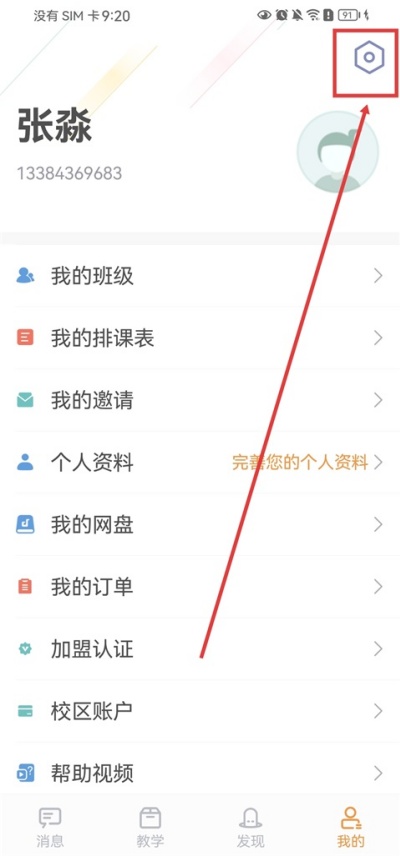Open 校区账户 campus account
The image size is (400, 856).
tap(200, 711)
